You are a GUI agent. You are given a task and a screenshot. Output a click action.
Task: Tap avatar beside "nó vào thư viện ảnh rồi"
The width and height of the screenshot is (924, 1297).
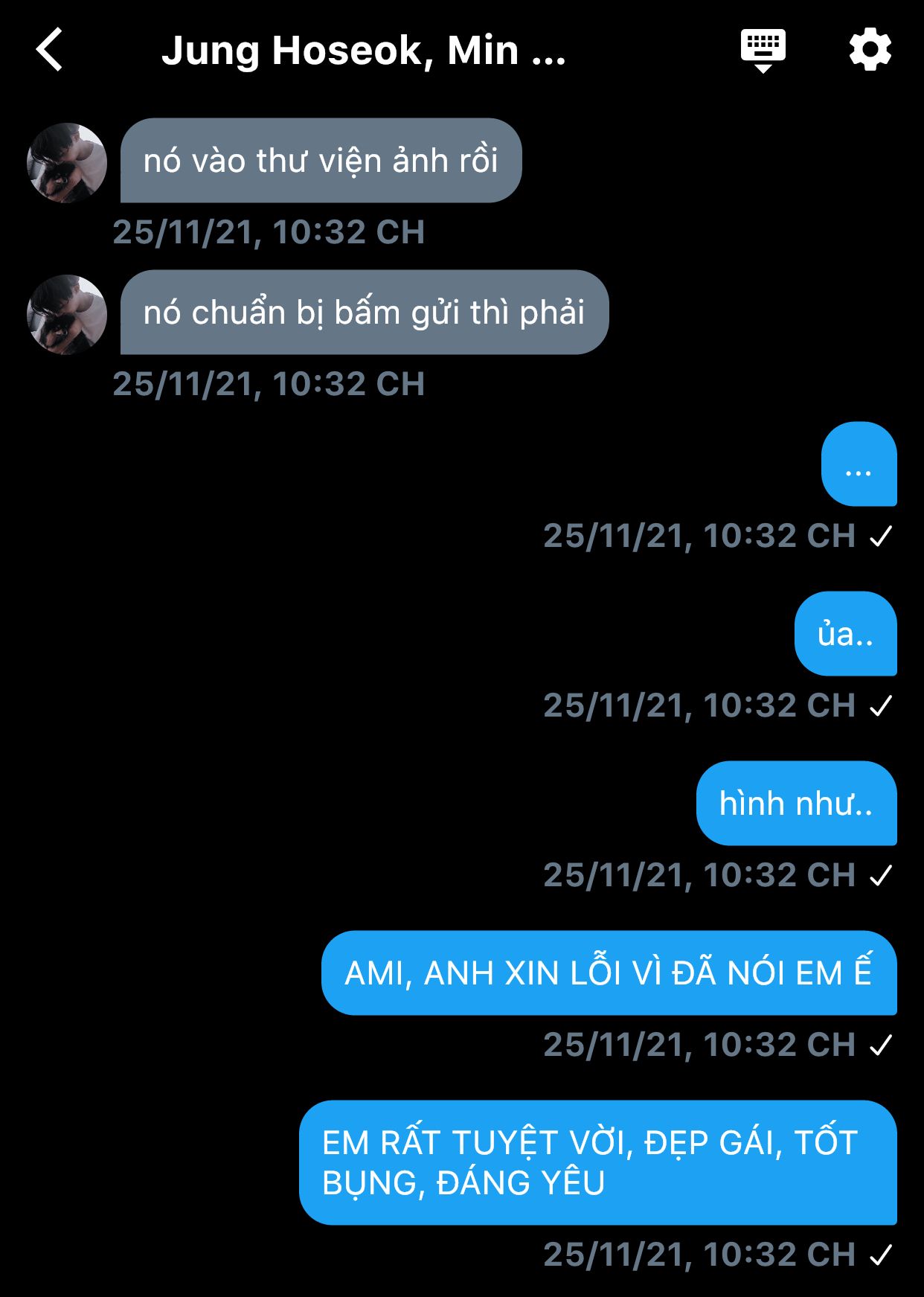pyautogui.click(x=67, y=163)
